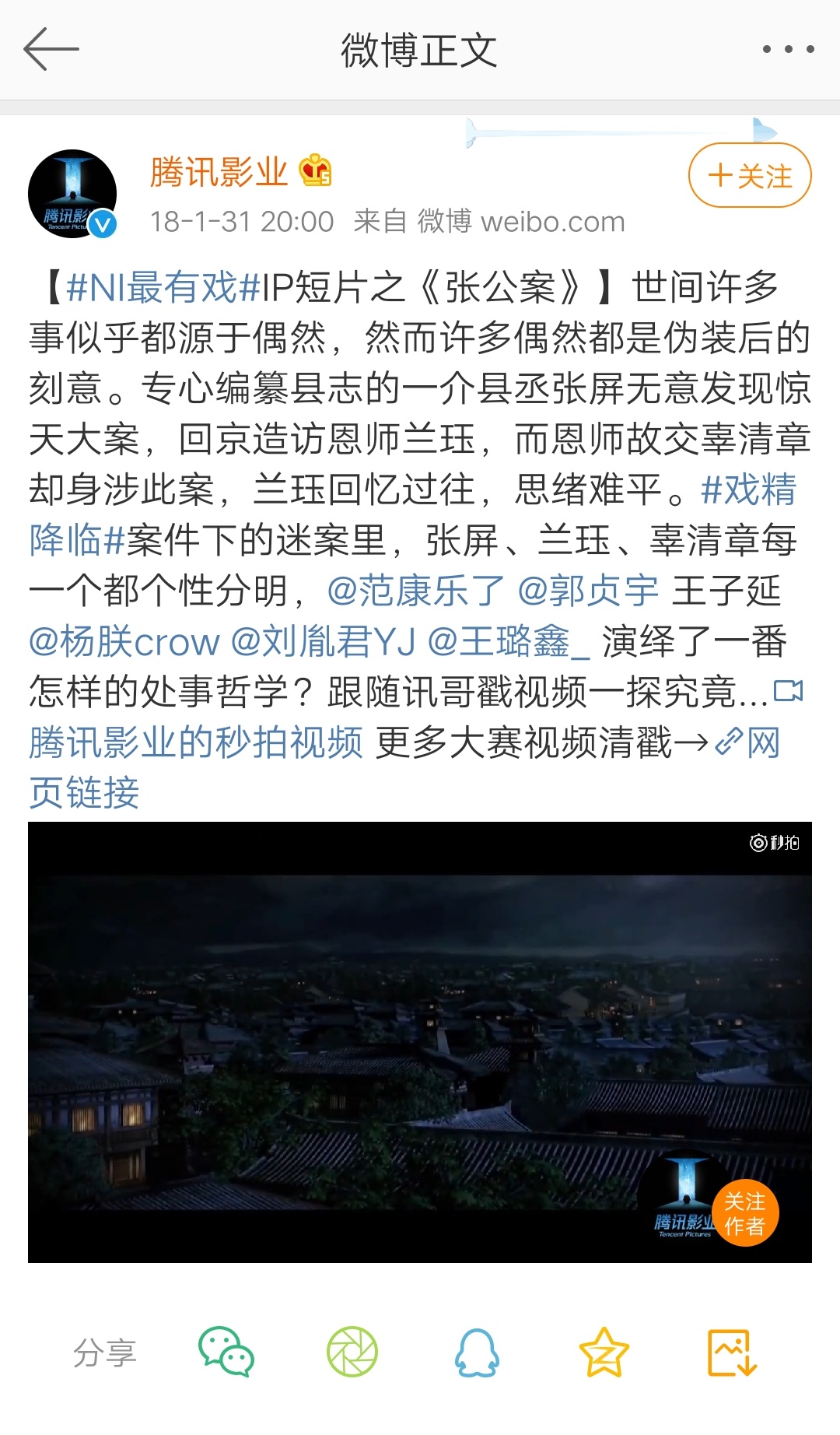
Task: Open the three-dot overflow menu
Action: pyautogui.click(x=788, y=49)
